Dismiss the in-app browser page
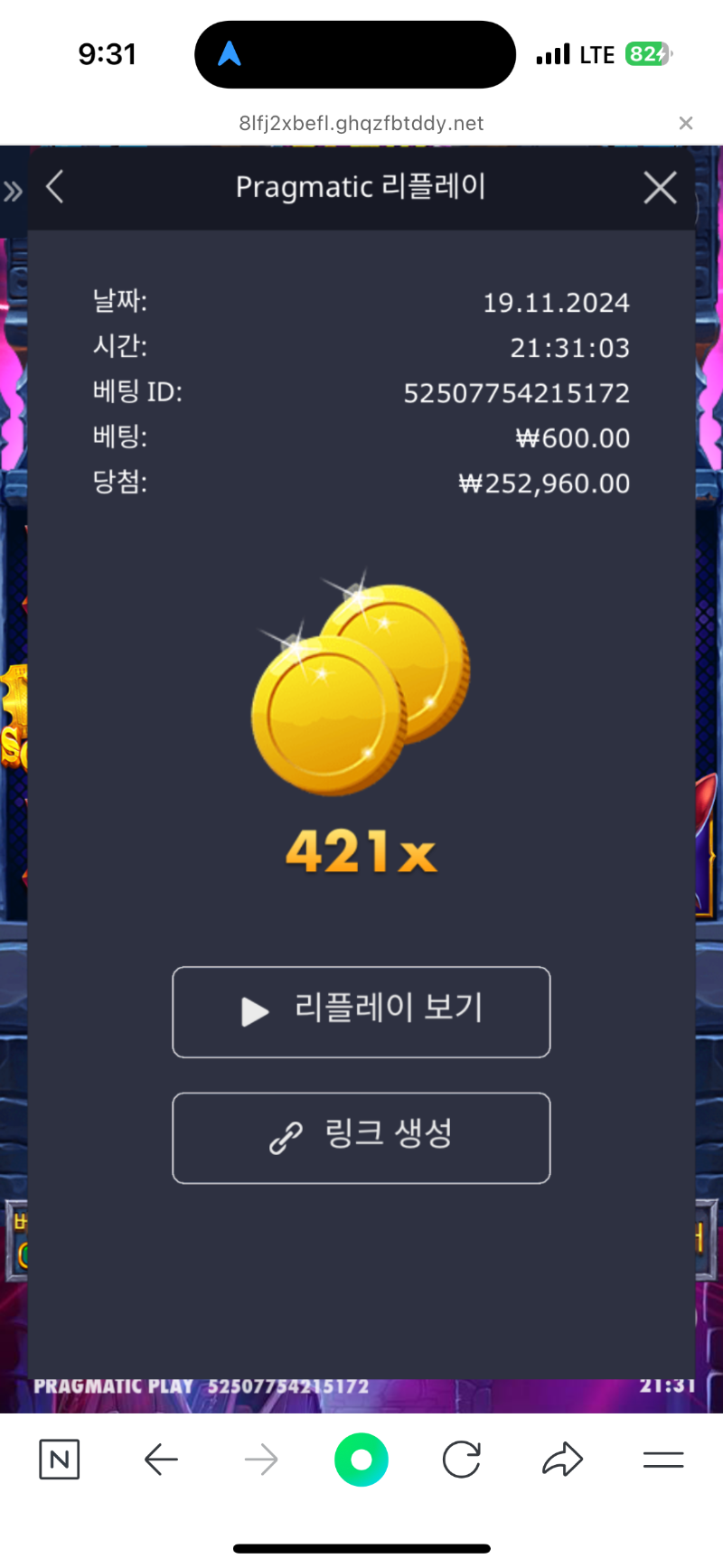 [x=686, y=123]
